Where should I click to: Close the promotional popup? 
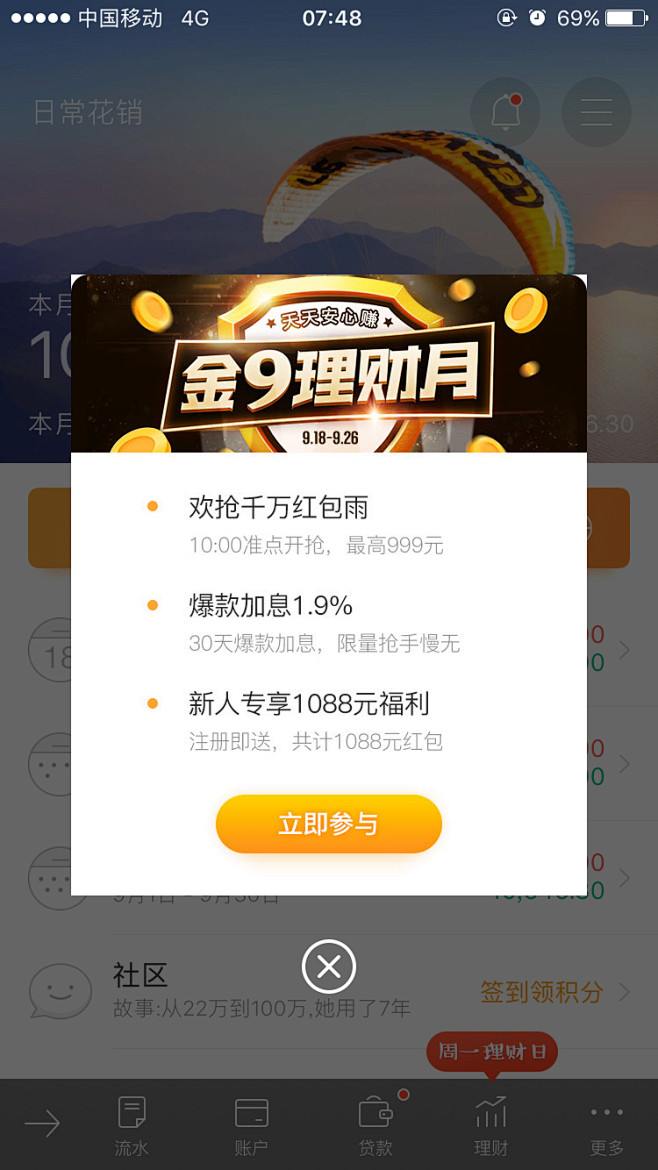point(329,966)
